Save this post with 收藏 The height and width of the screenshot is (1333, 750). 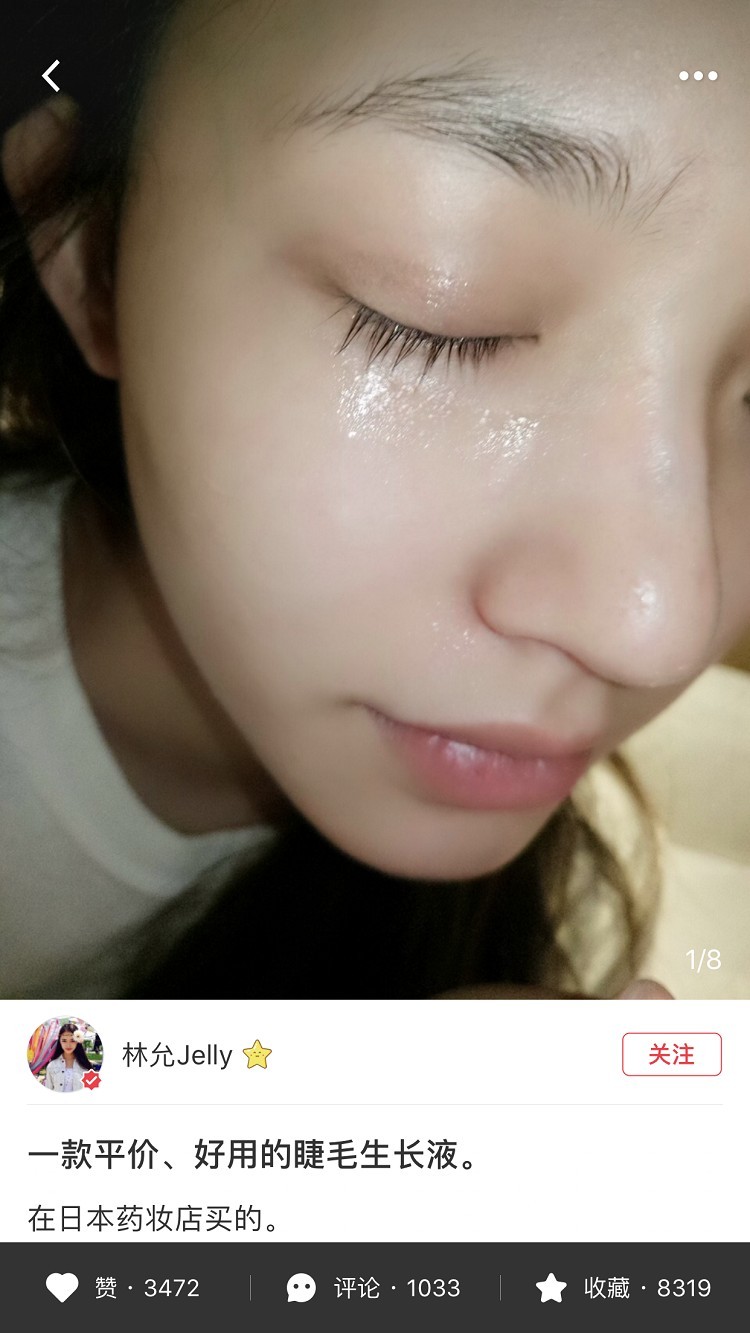tap(624, 1288)
